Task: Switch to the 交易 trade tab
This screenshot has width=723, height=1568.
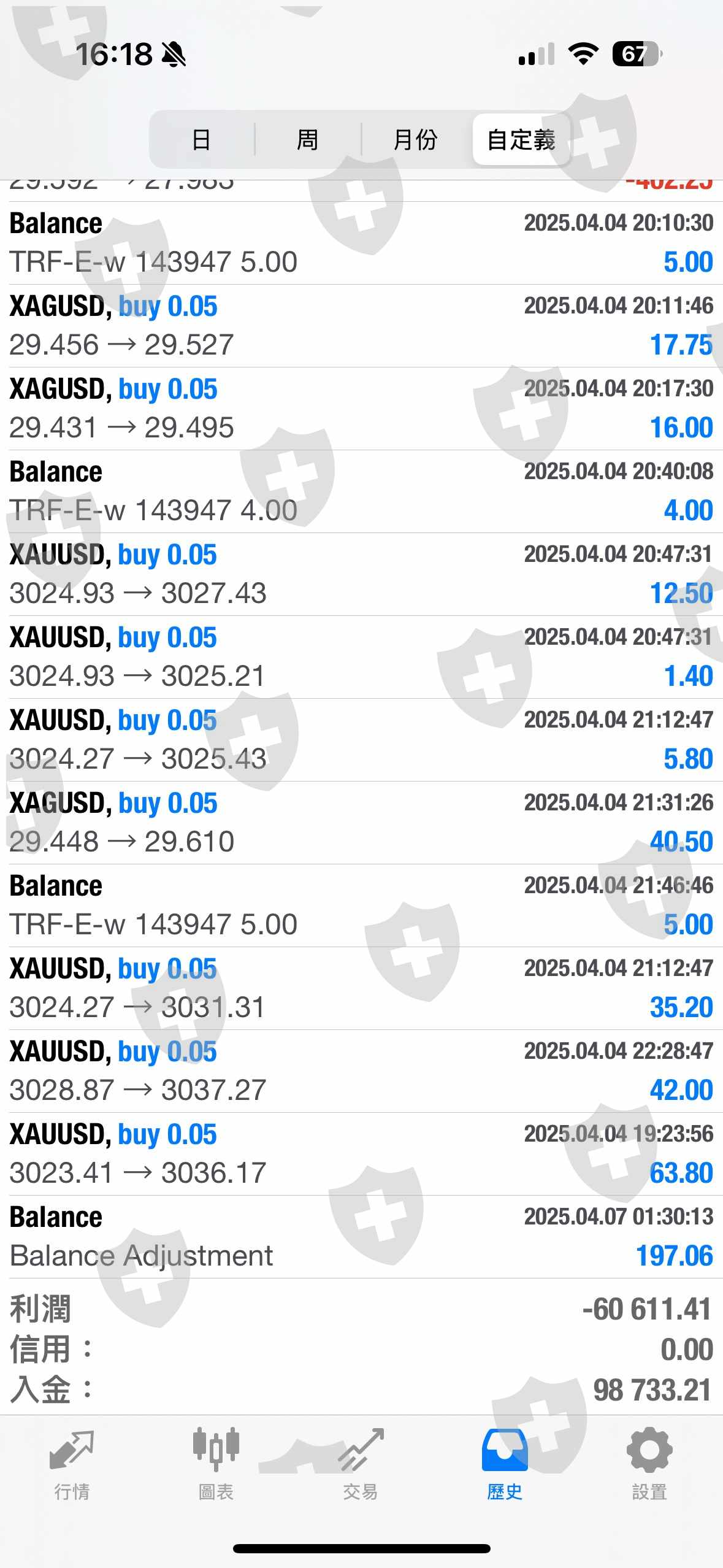Action: click(x=361, y=1464)
